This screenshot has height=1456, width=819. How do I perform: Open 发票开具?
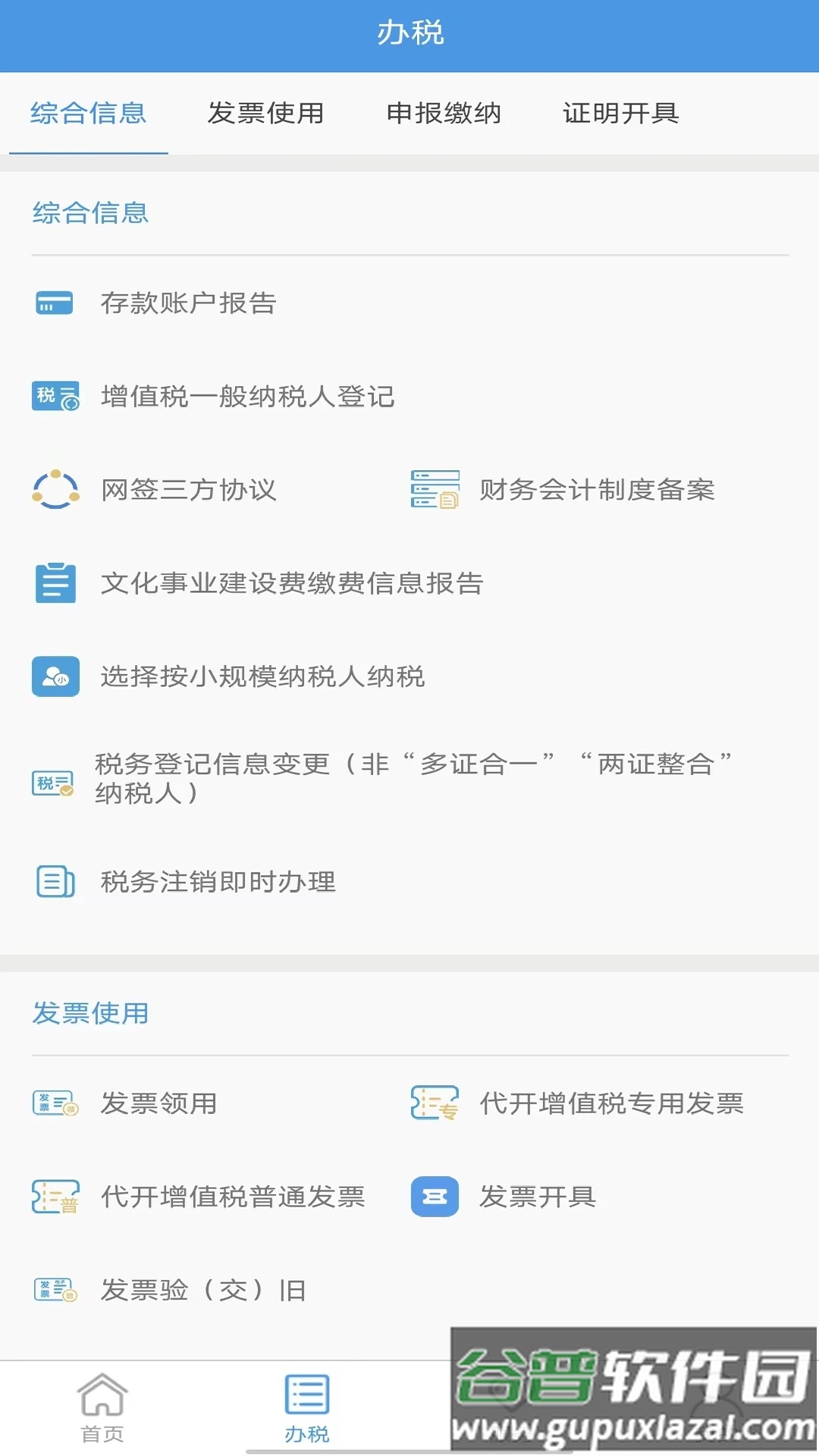537,1197
